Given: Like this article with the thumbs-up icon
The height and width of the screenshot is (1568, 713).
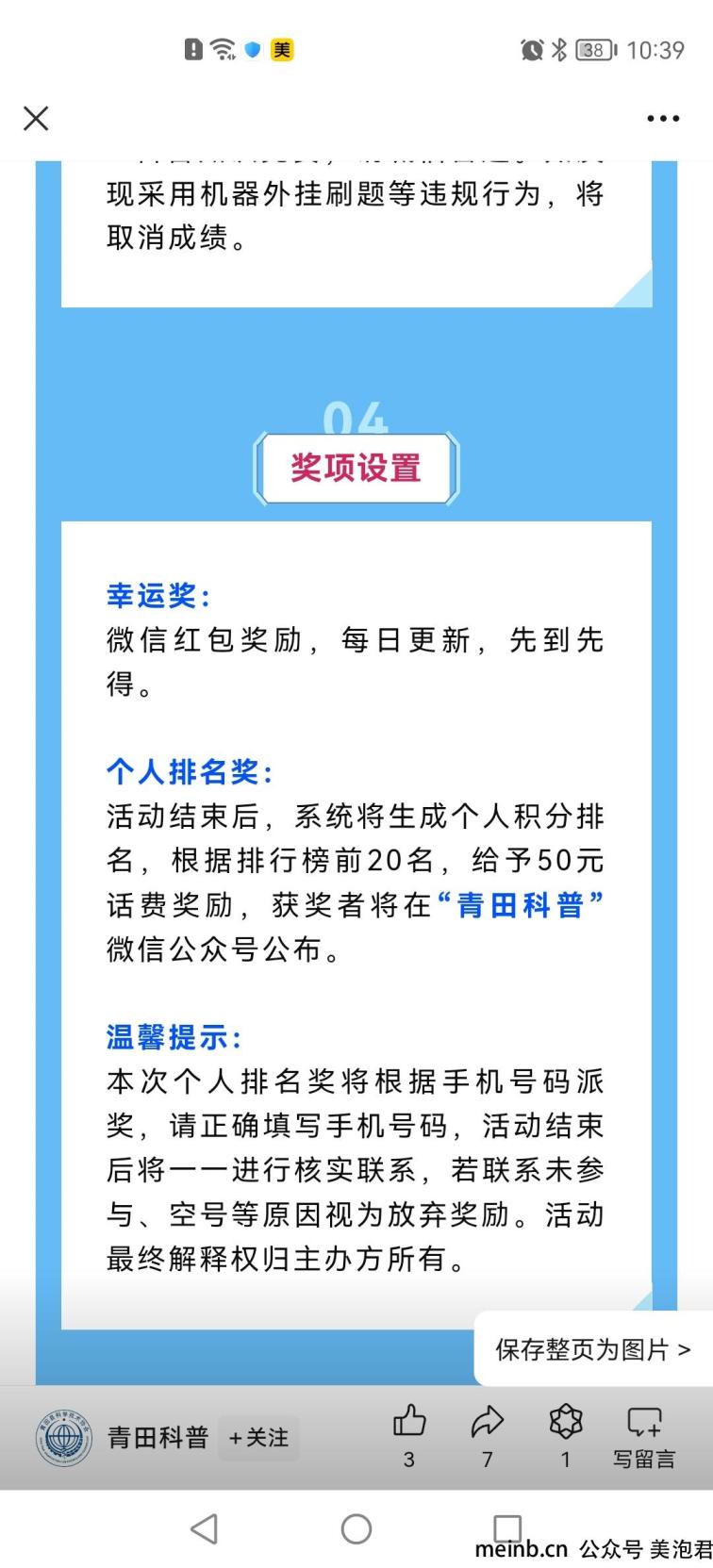Looking at the screenshot, I should [x=408, y=1422].
